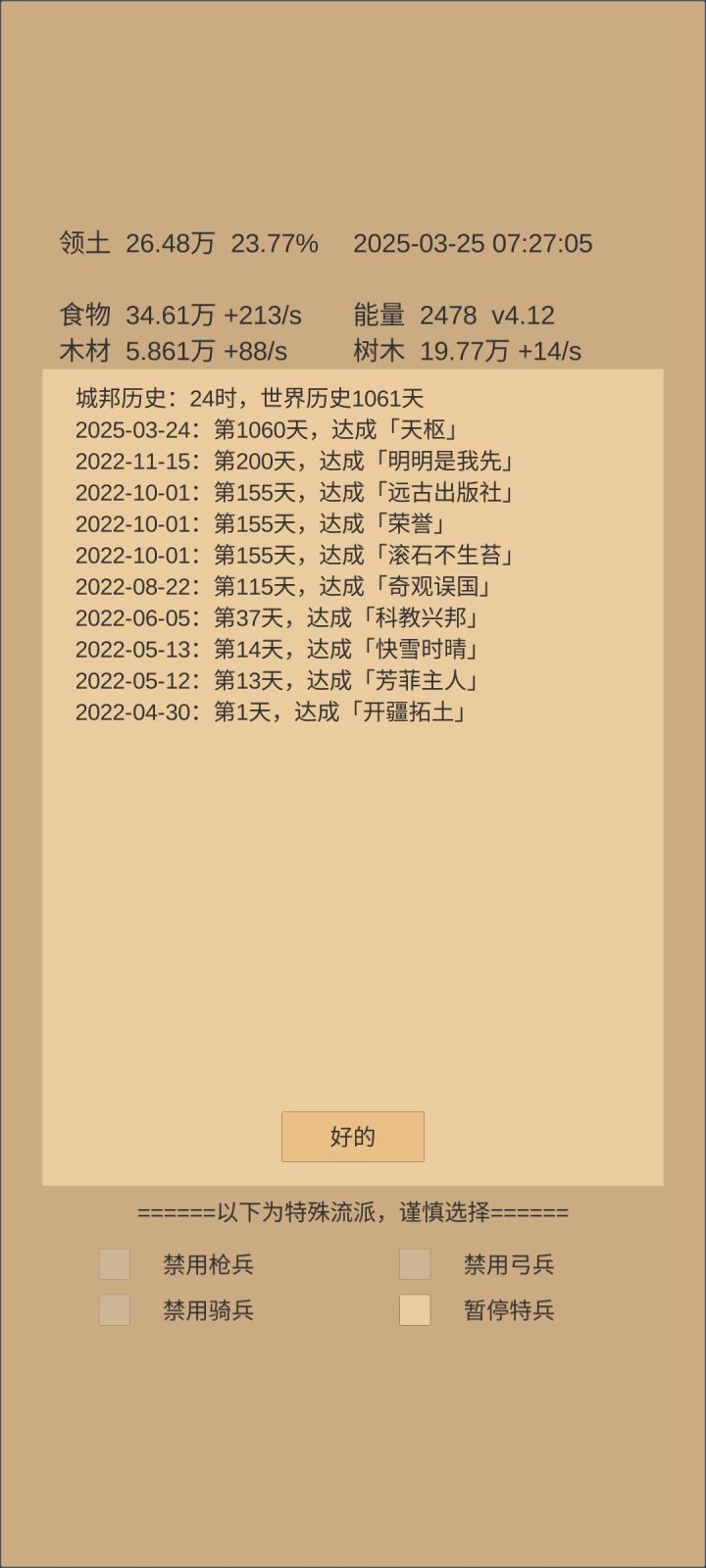Confirm with the 好的 button
This screenshot has width=706, height=1568.
click(353, 1137)
